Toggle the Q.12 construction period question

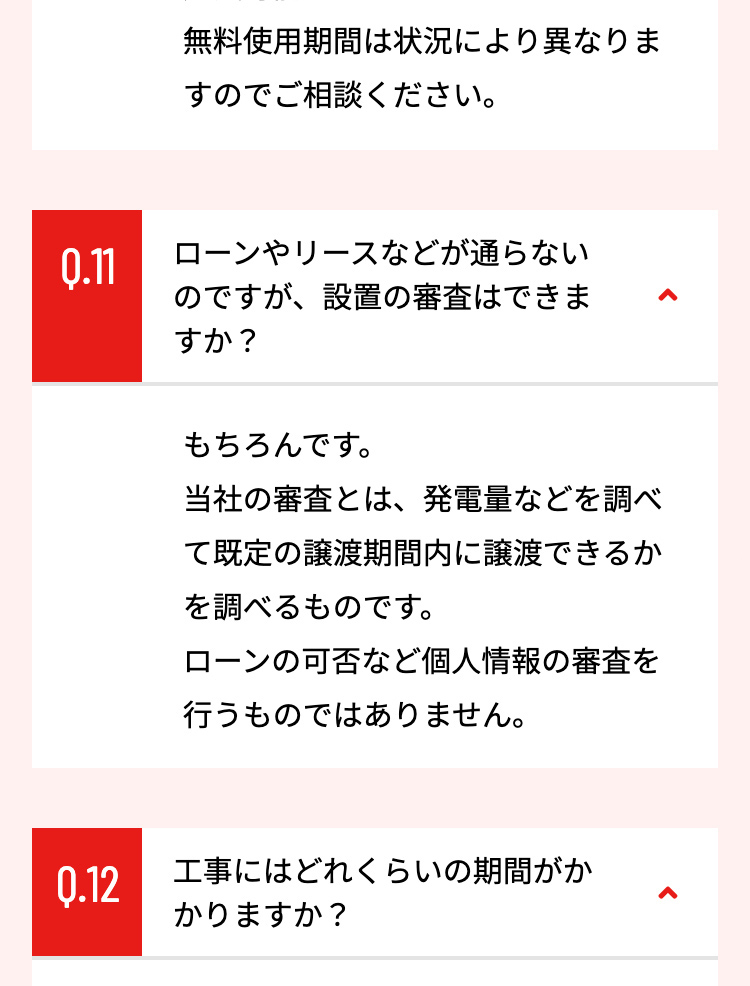[668, 893]
